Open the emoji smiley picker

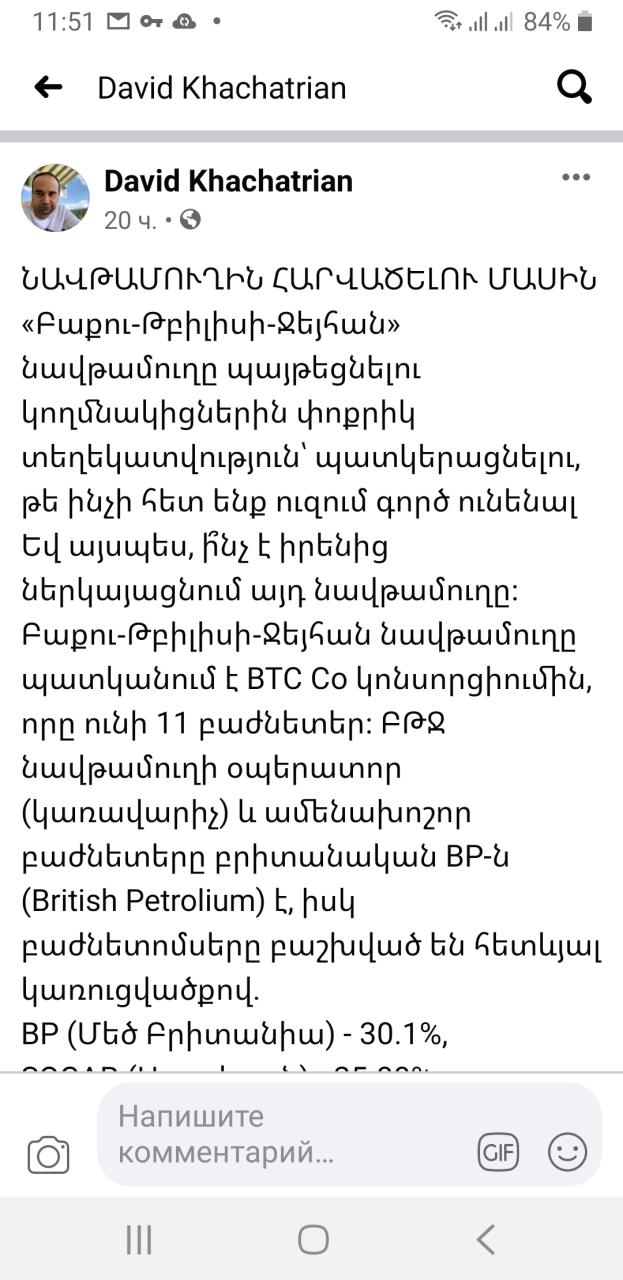pyautogui.click(x=567, y=1152)
